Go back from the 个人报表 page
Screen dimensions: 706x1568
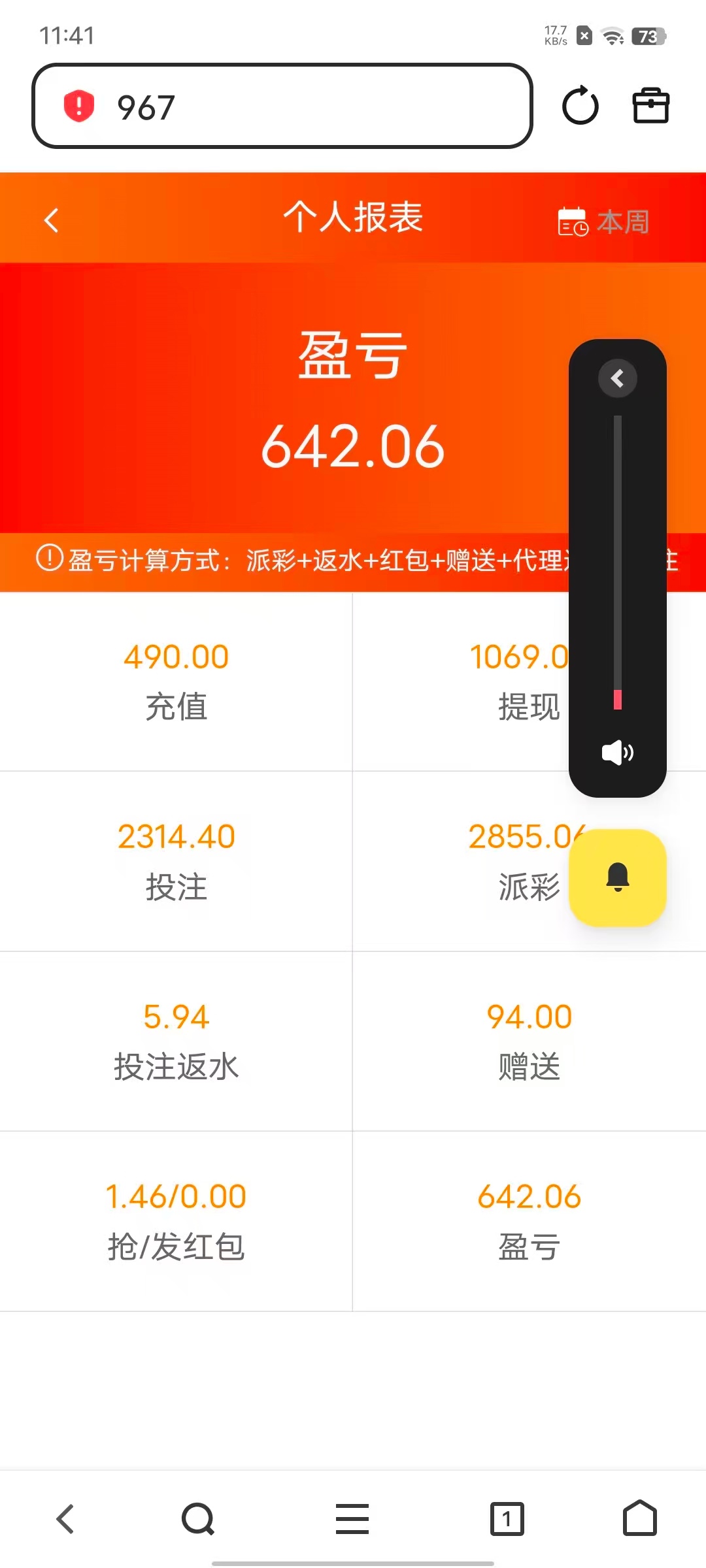pos(52,220)
